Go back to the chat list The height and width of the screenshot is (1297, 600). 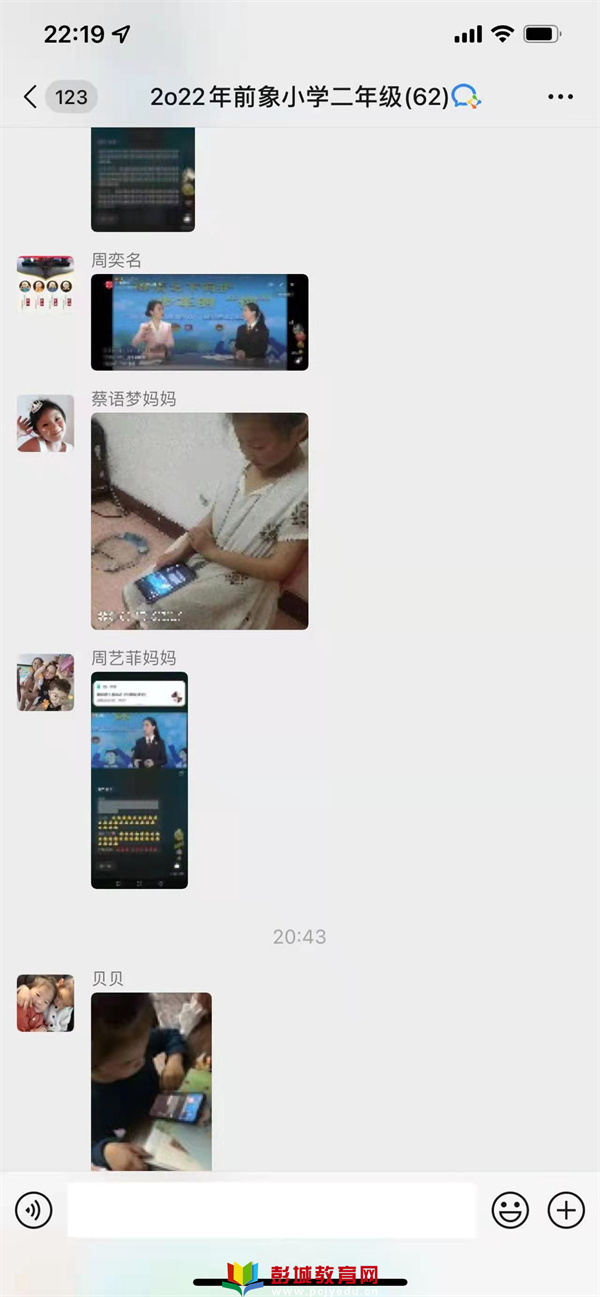coord(31,97)
